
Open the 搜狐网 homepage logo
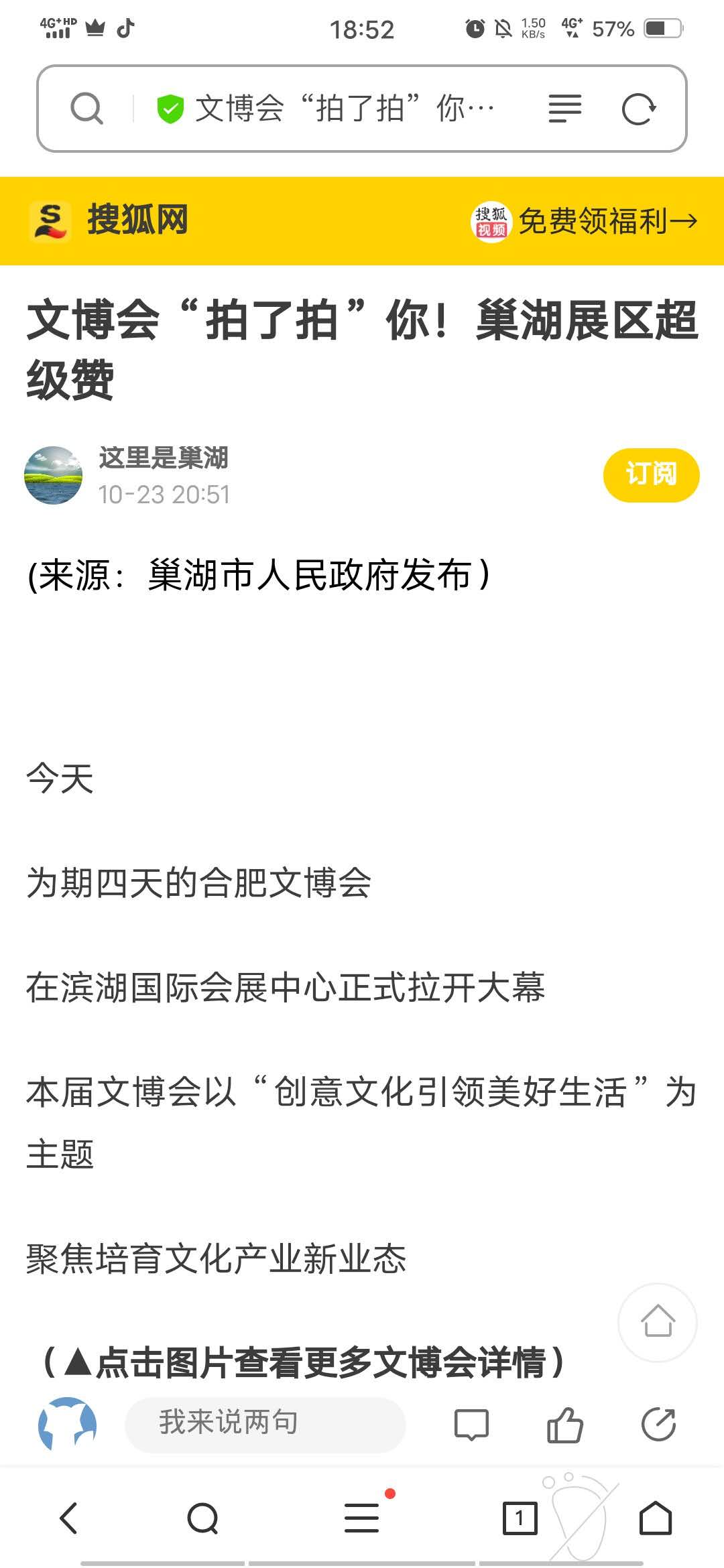coord(109,220)
